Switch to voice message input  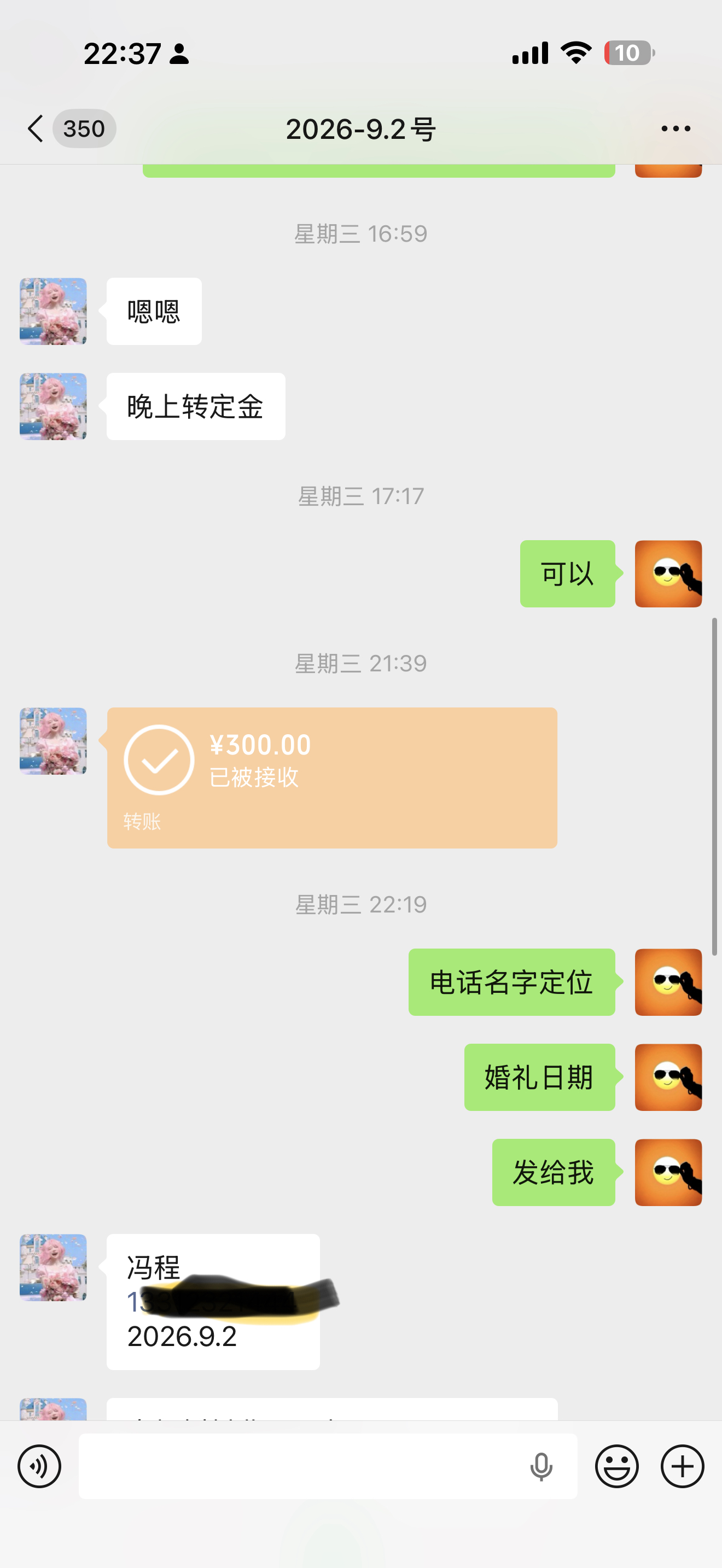coord(39,1466)
